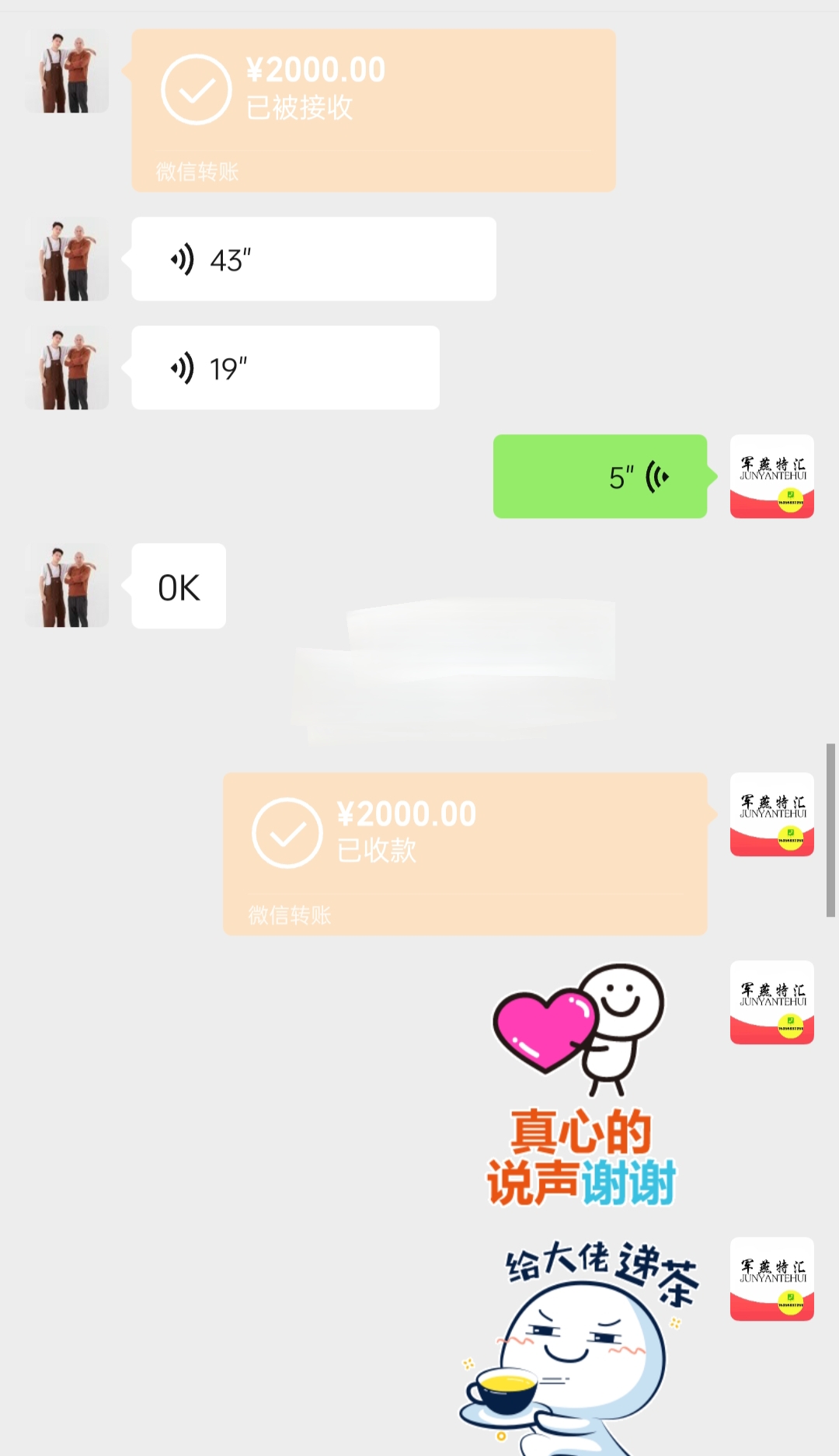Screen dimensions: 839x1456
Task: Play the 43-second voice message
Action: pos(314,259)
